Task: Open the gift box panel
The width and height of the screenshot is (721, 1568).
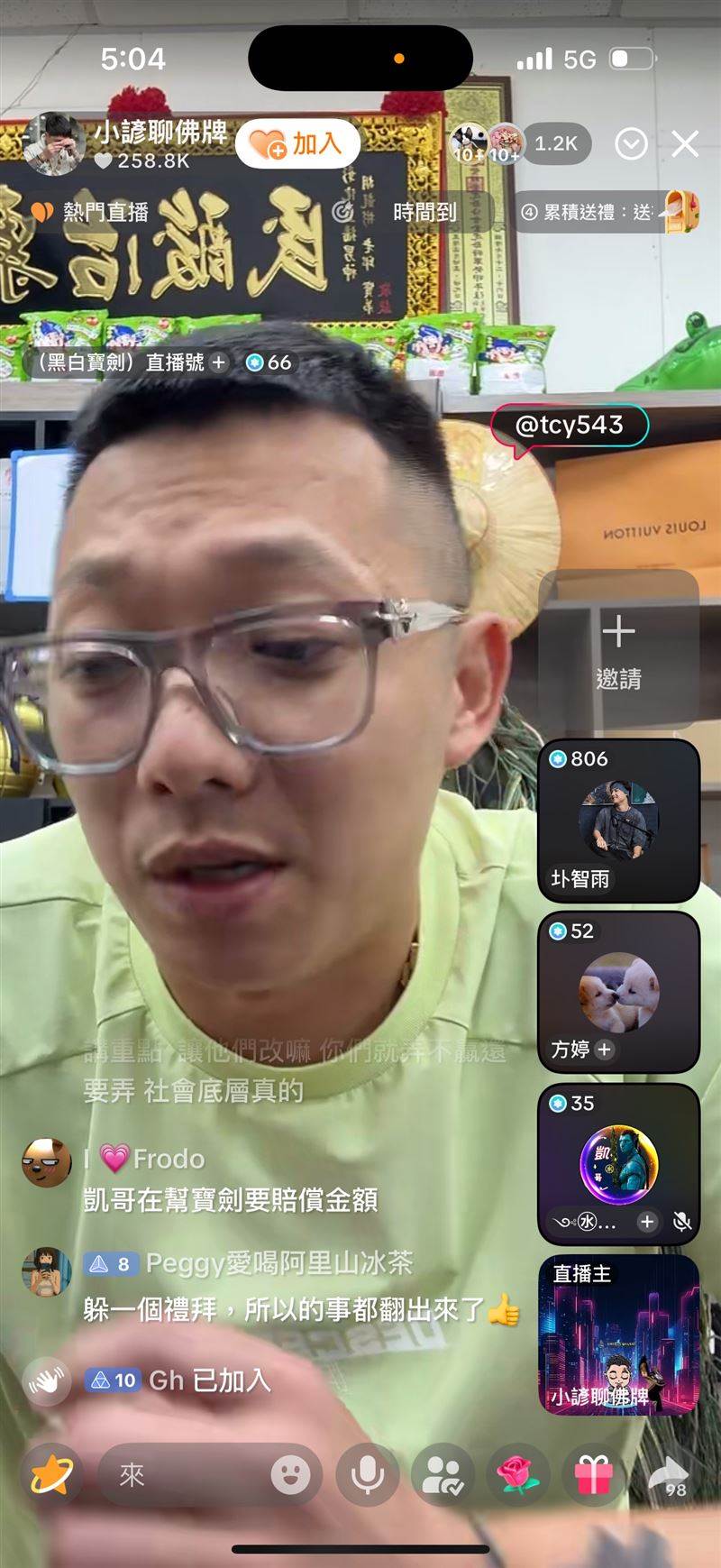Action: tap(593, 1475)
